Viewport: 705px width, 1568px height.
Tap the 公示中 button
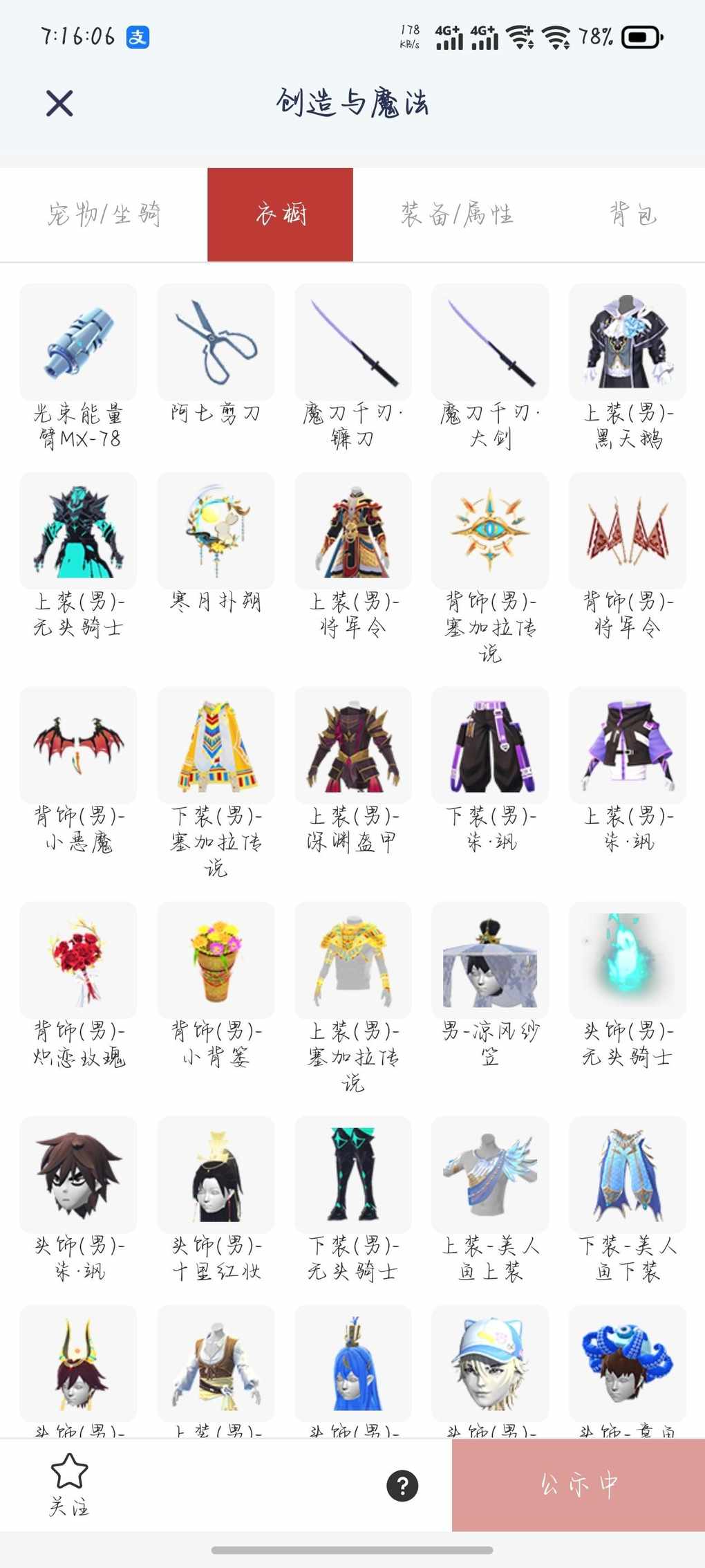pos(578,1485)
